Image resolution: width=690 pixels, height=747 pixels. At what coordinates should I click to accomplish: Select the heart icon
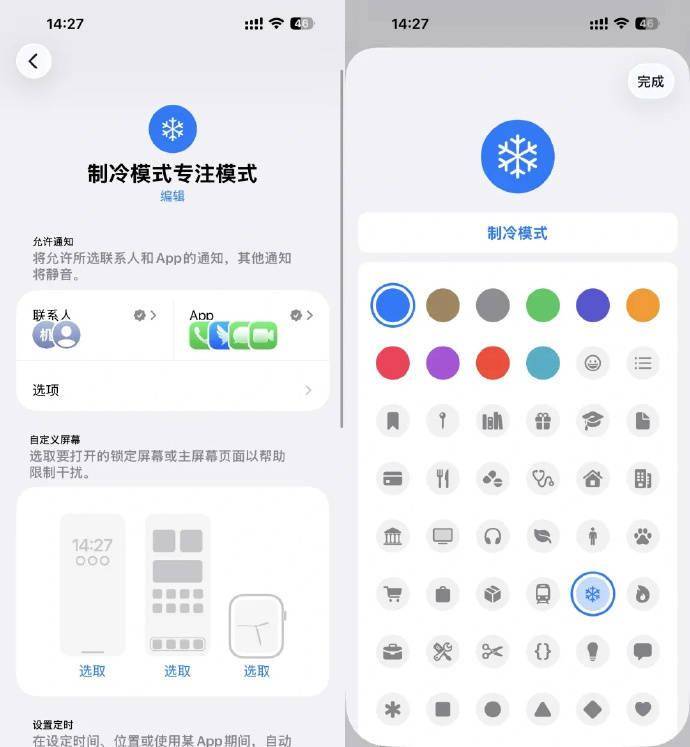pyautogui.click(x=643, y=709)
